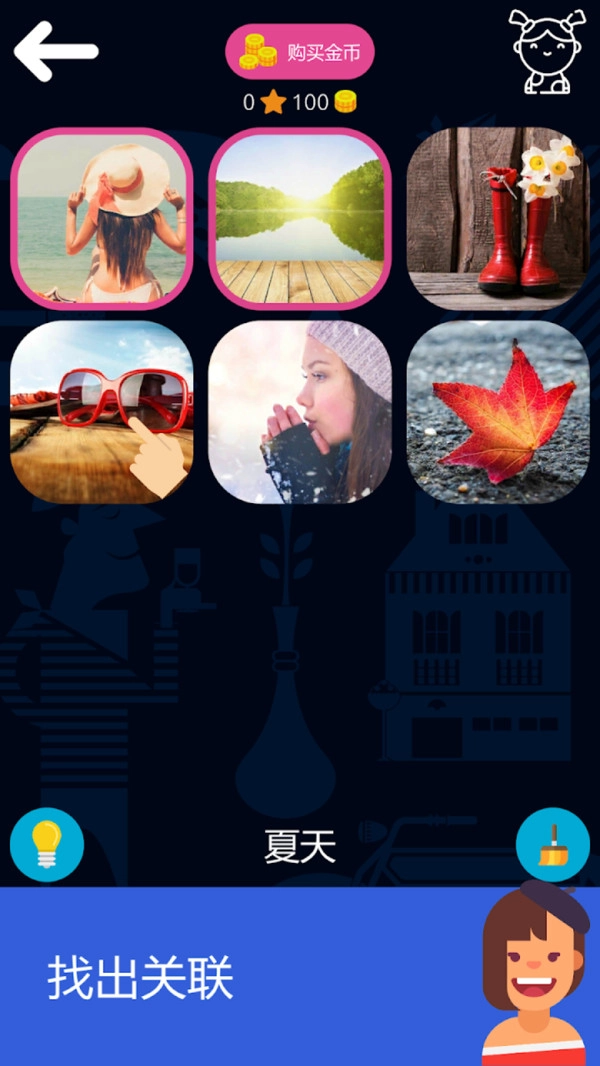Choose the woman in winter hat picture
The image size is (600, 1066).
click(x=299, y=411)
